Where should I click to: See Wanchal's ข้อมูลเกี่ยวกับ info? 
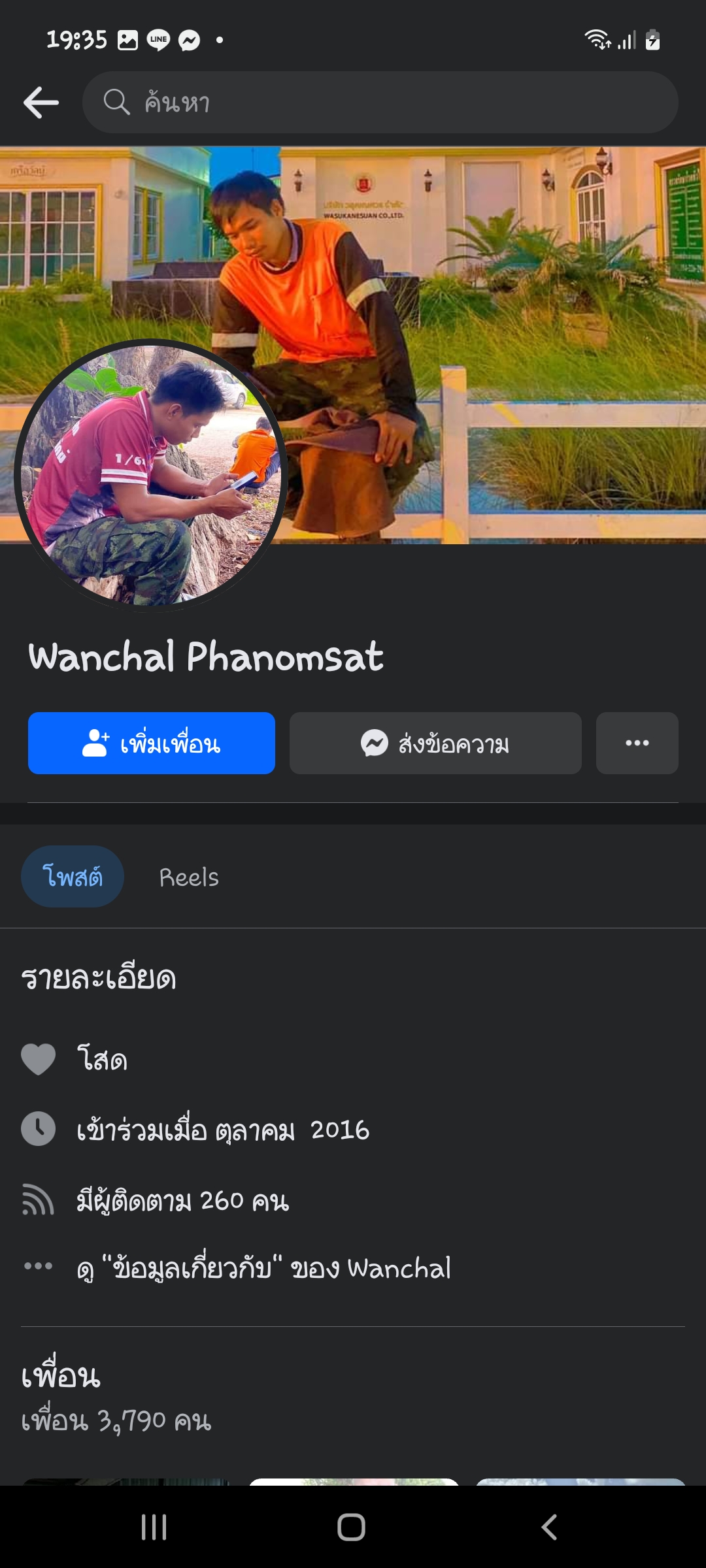point(263,1268)
